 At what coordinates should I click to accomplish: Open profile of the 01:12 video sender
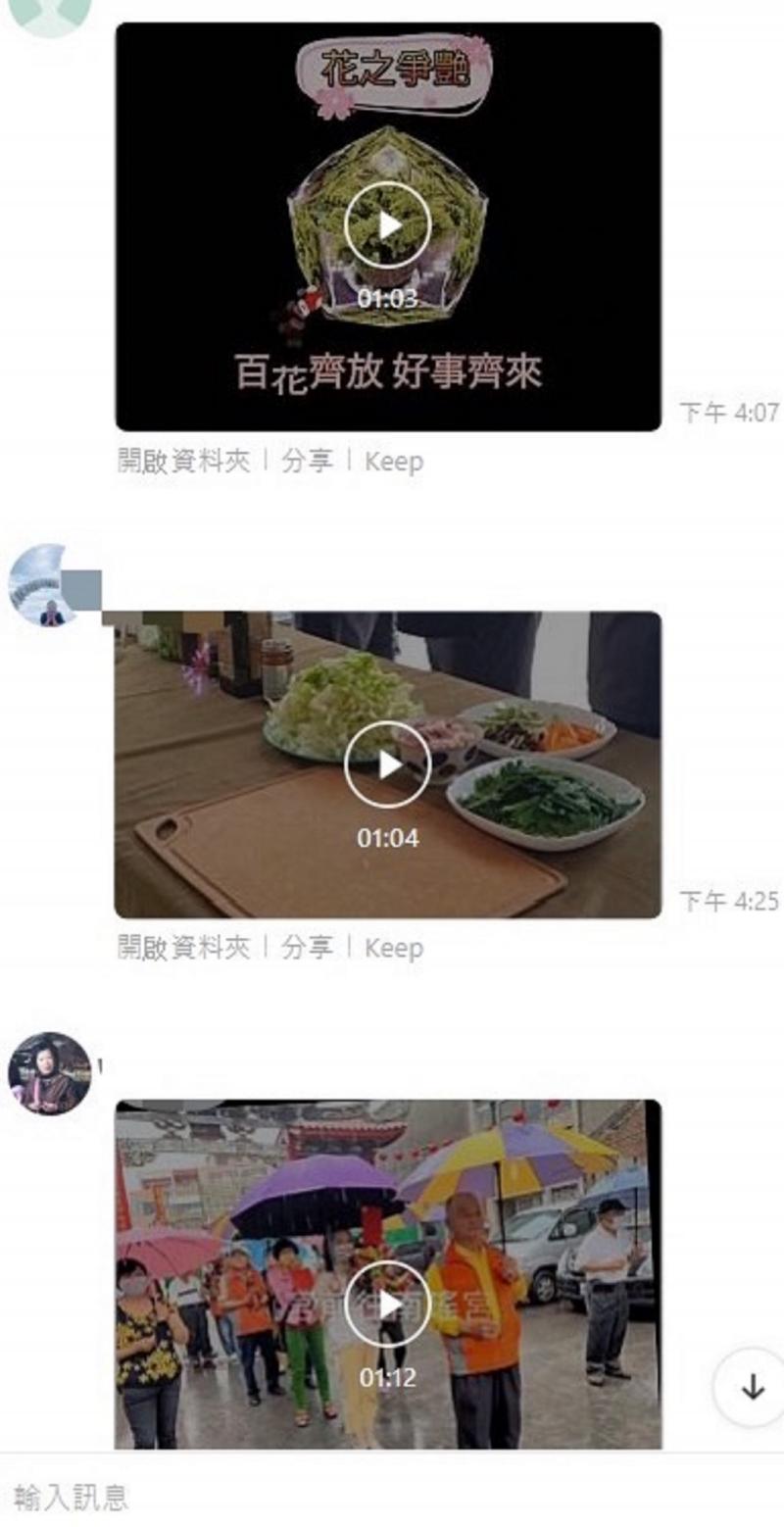pos(49,1073)
